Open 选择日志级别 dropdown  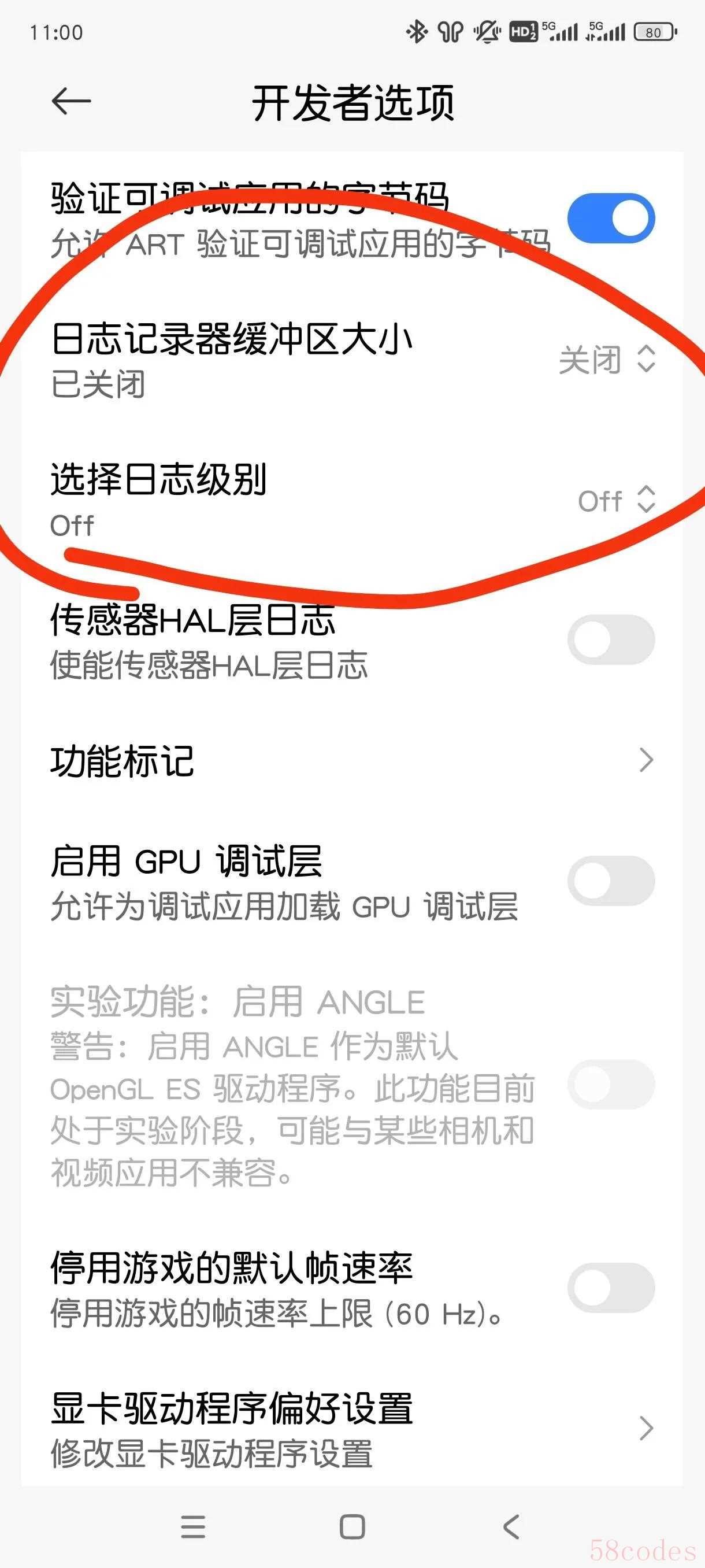click(615, 500)
